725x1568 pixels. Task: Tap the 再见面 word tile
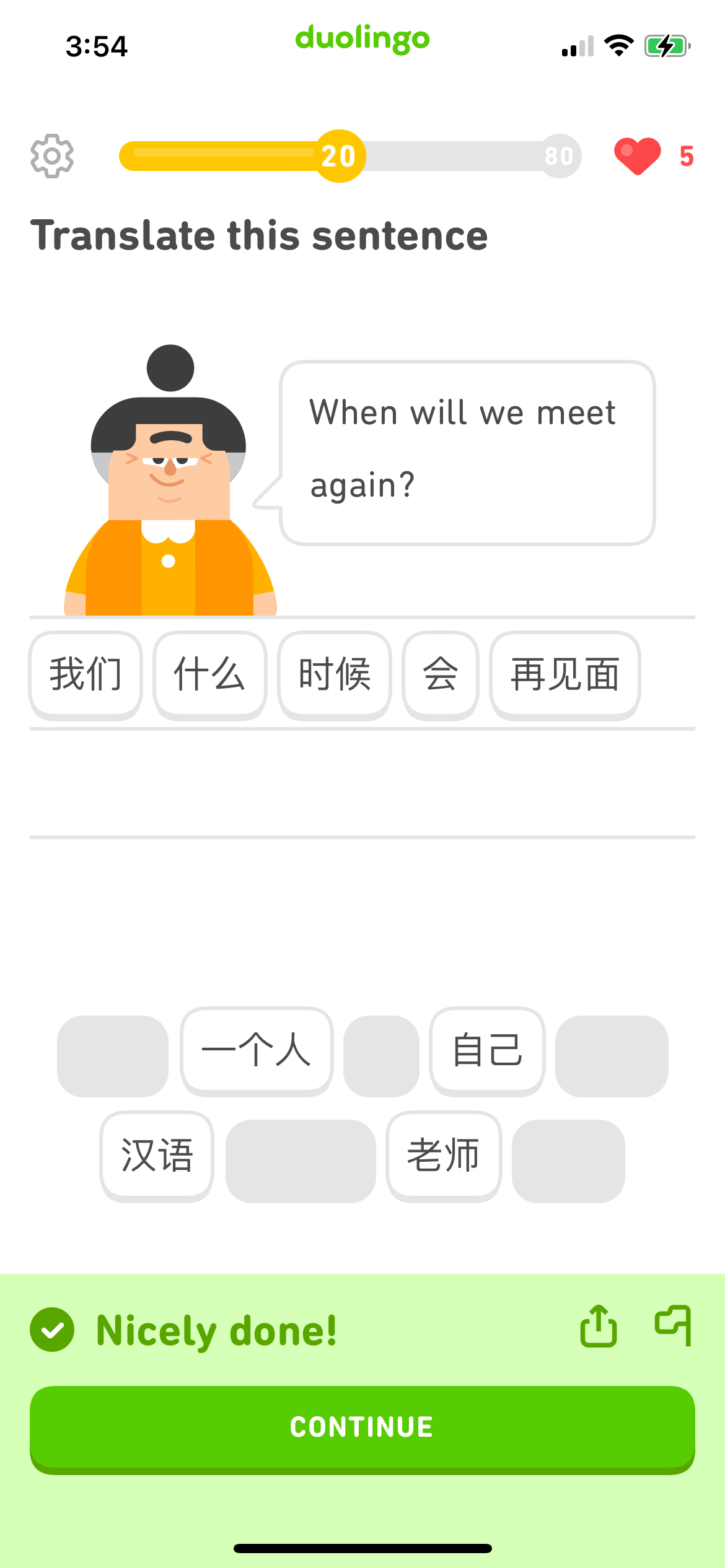click(565, 674)
